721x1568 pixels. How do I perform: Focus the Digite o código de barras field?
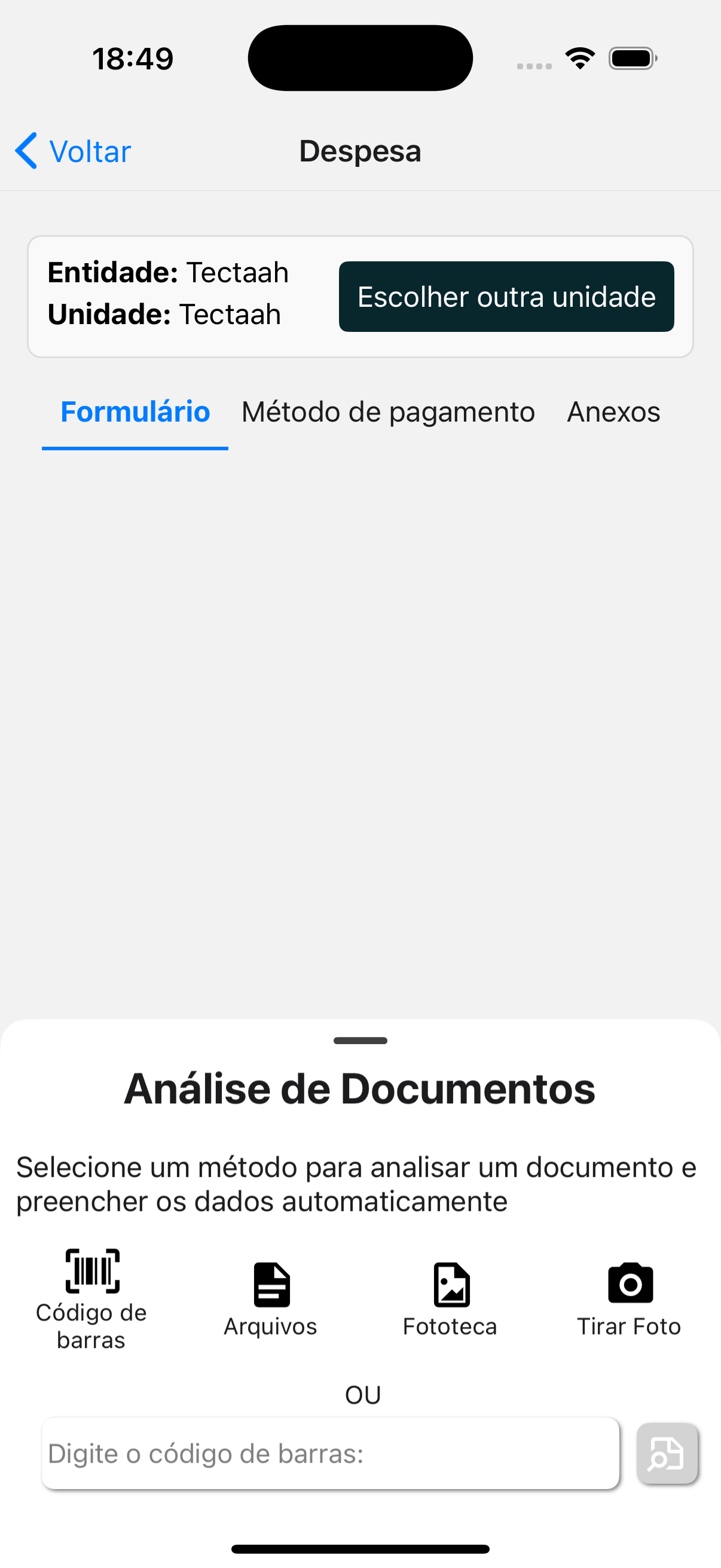331,1454
